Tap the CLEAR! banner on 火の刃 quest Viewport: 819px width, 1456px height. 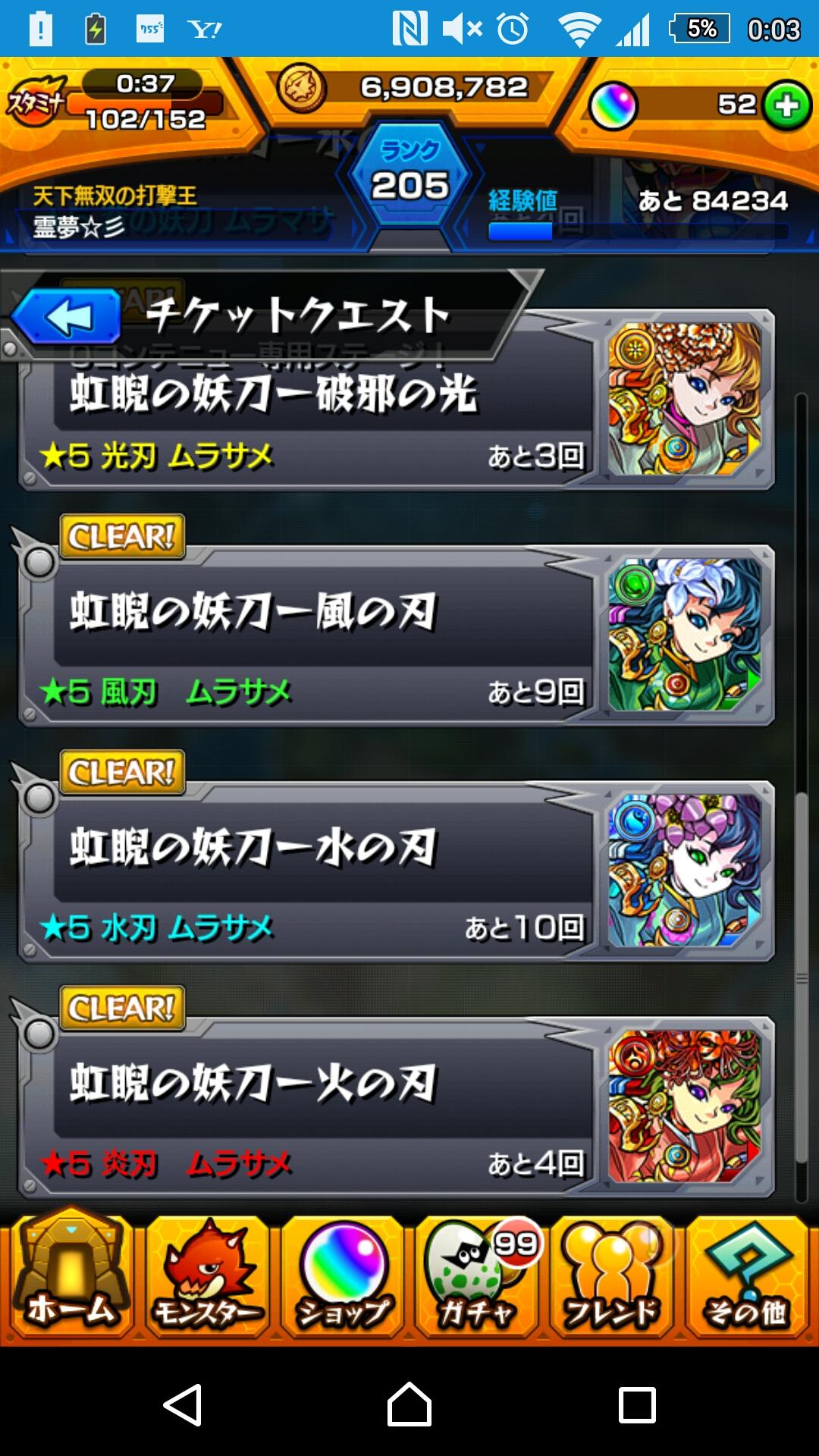pyautogui.click(x=121, y=1009)
